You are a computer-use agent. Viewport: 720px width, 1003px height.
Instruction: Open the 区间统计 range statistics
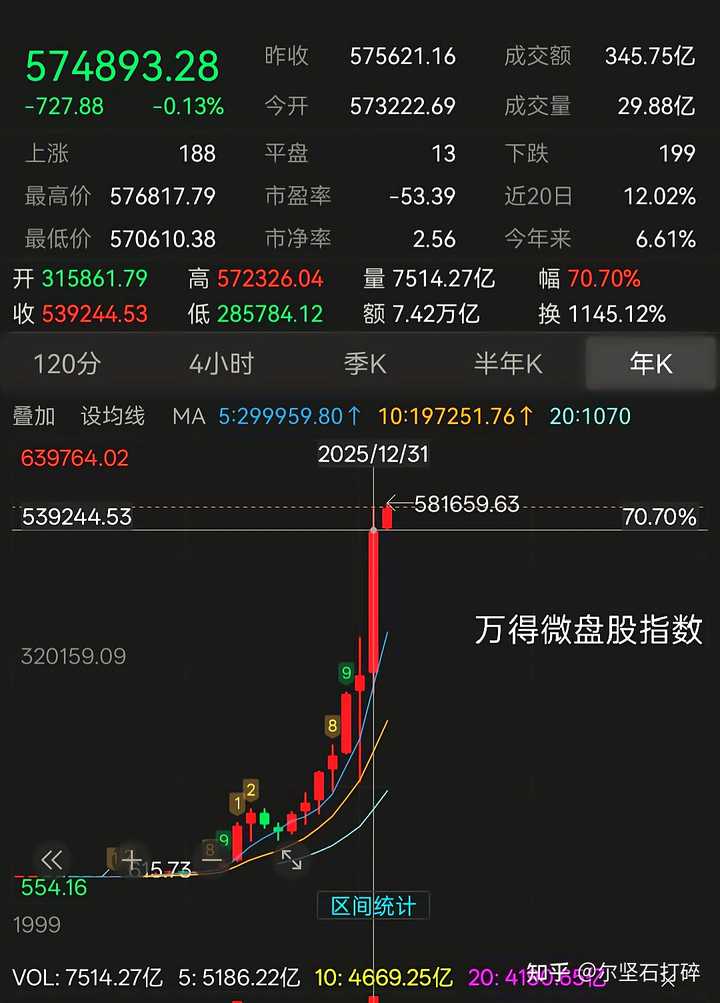pyautogui.click(x=373, y=906)
